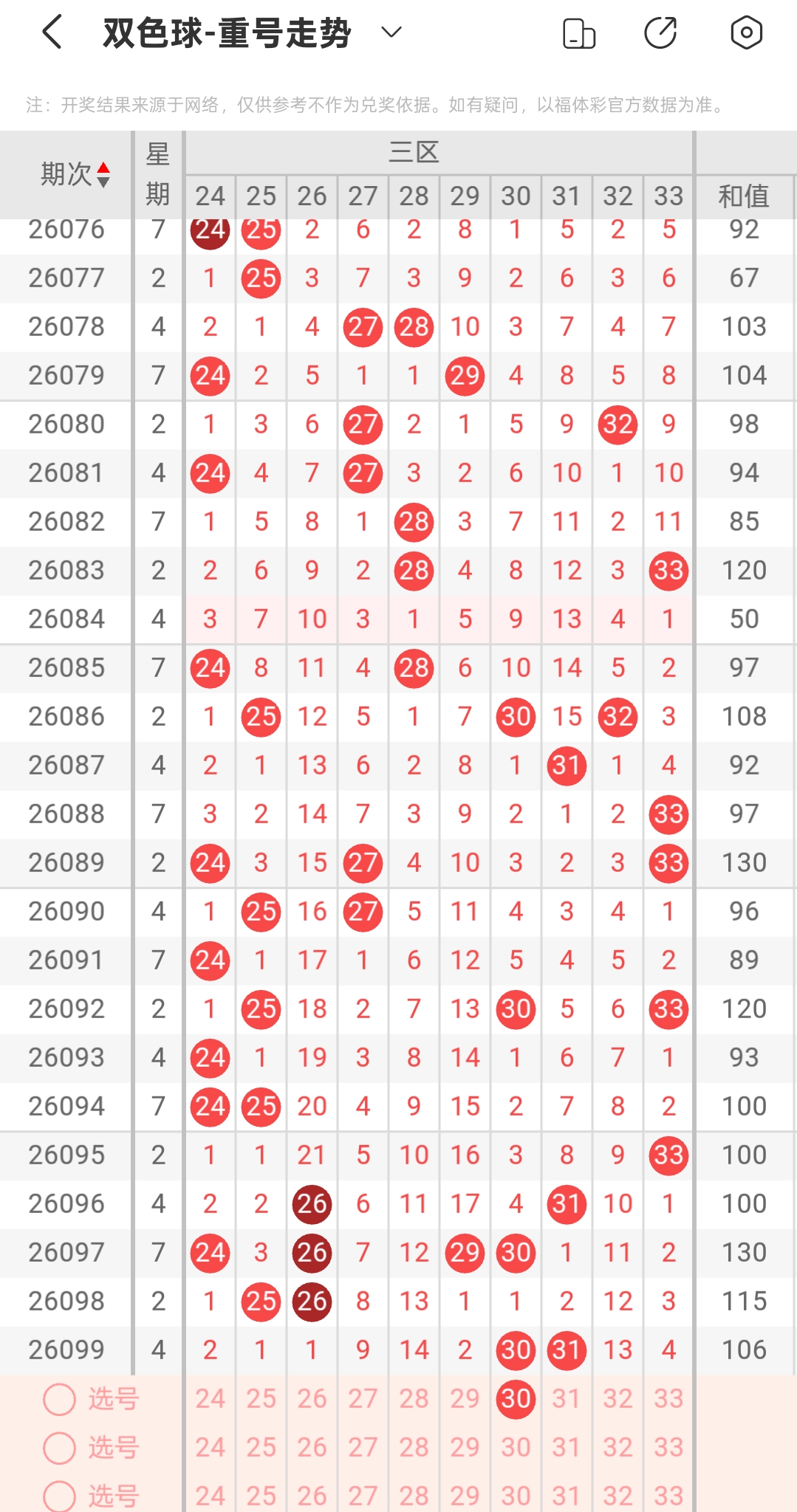Select the second 选号 row circle

point(59,1448)
